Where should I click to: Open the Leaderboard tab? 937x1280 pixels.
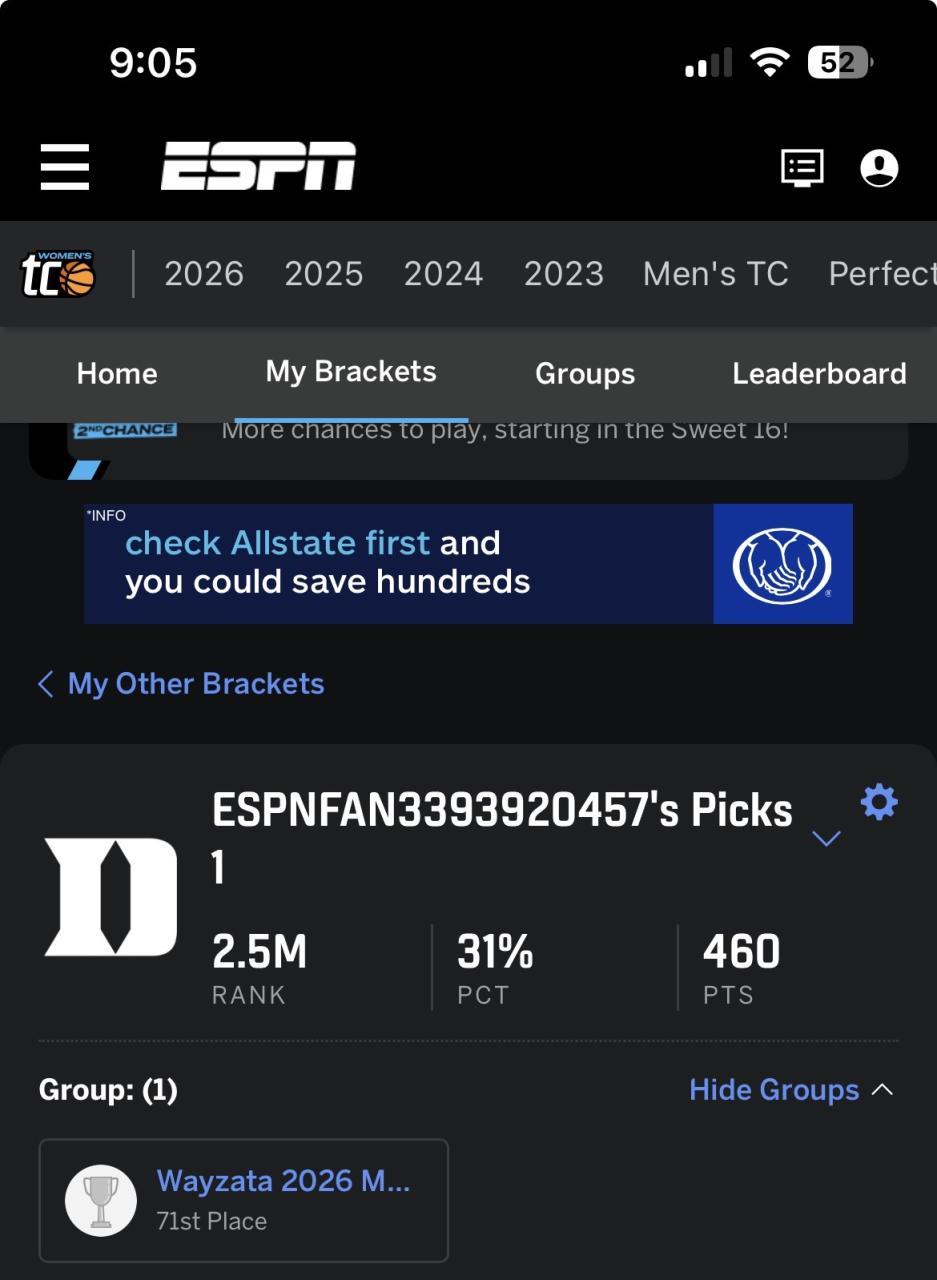click(x=819, y=374)
